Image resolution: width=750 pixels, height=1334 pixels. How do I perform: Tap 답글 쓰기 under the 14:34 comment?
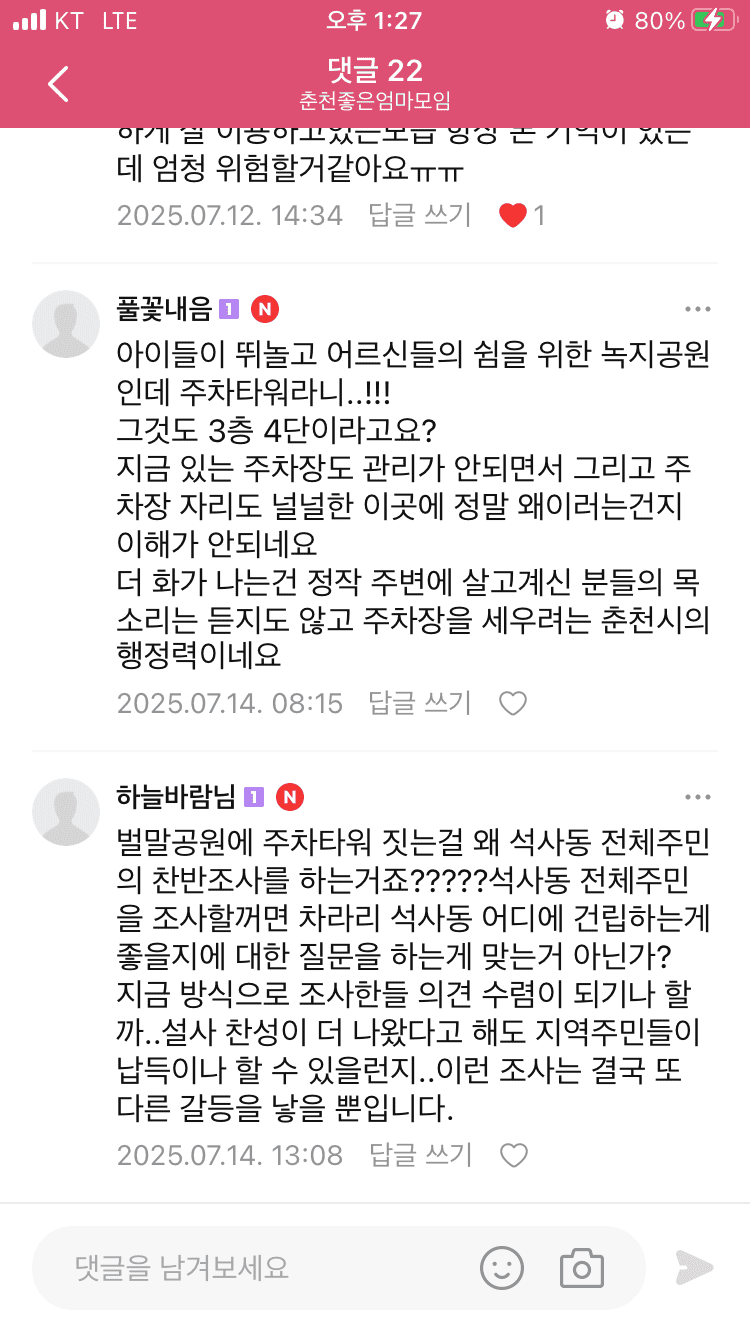[420, 215]
